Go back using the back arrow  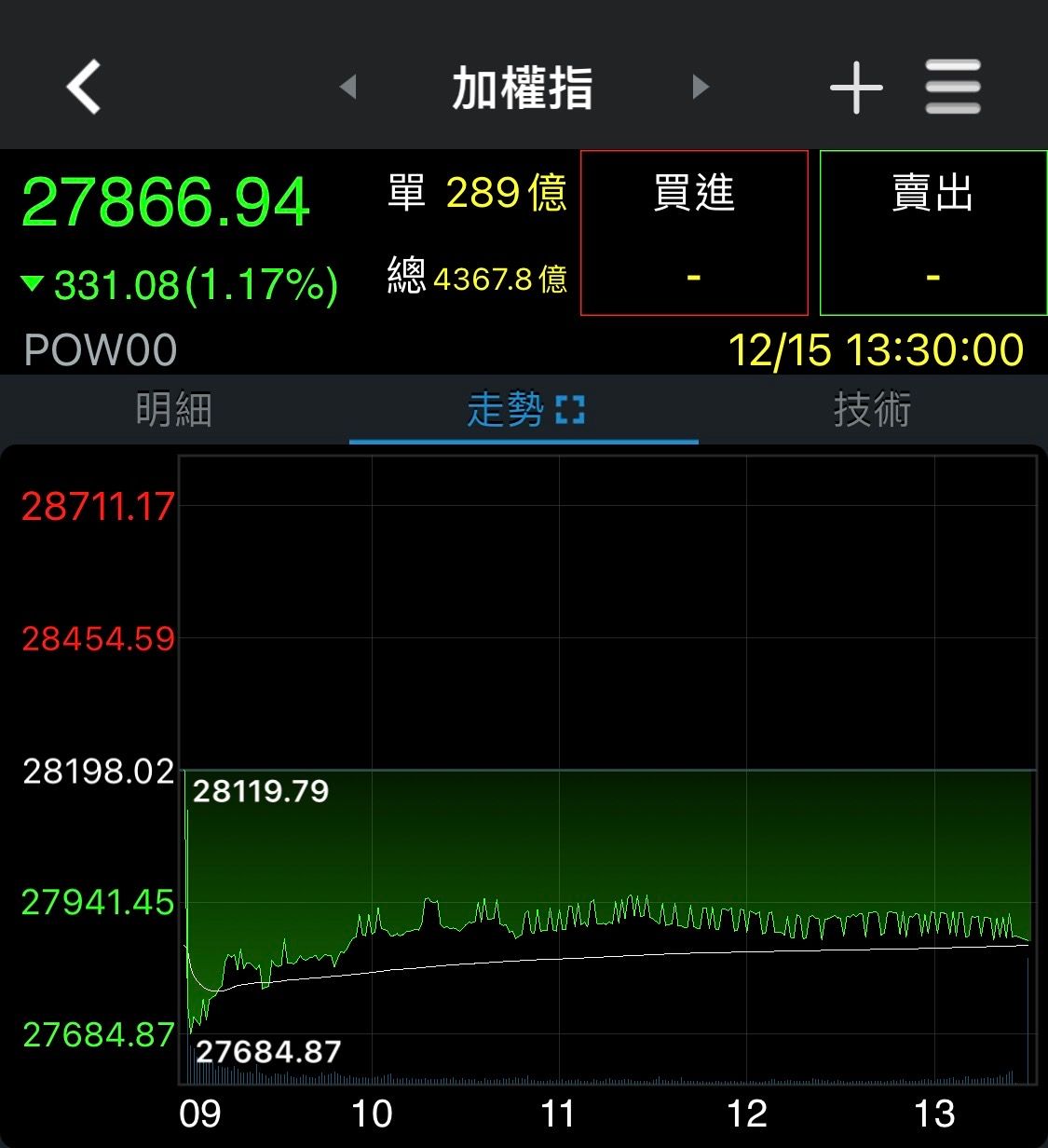click(x=82, y=87)
